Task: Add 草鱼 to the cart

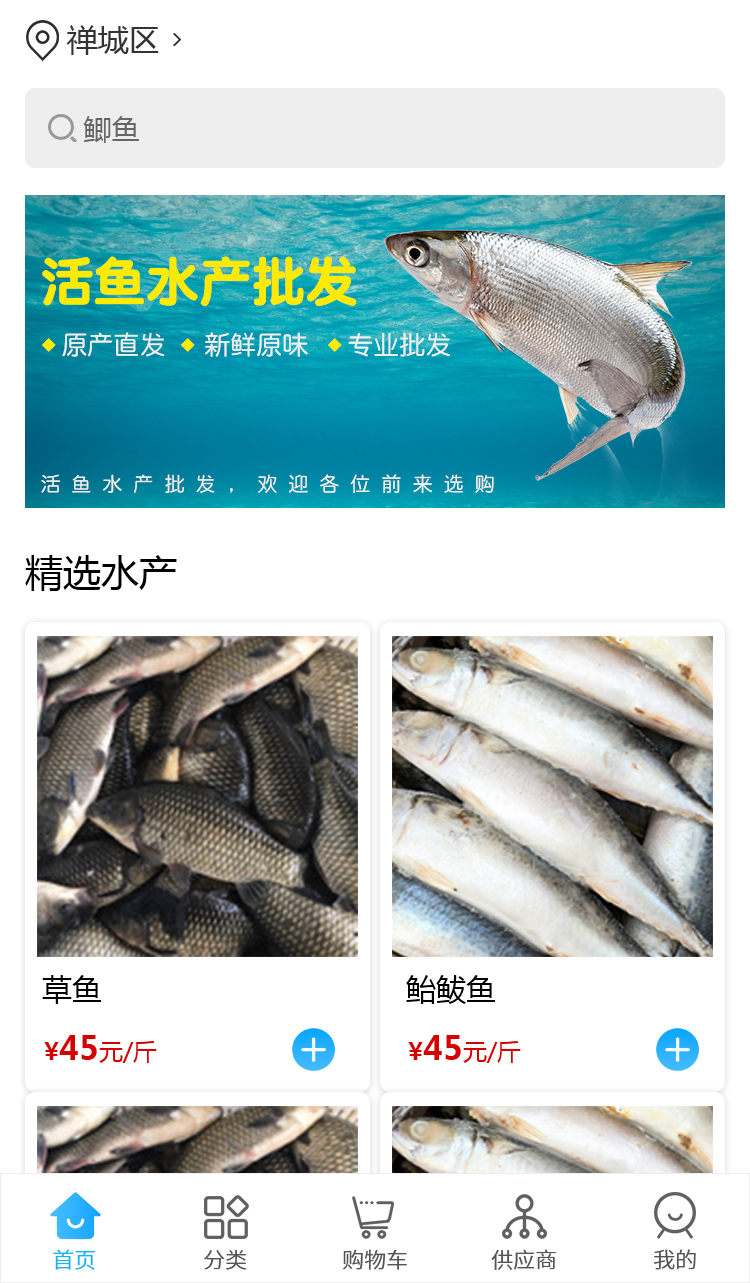Action: coord(313,1050)
